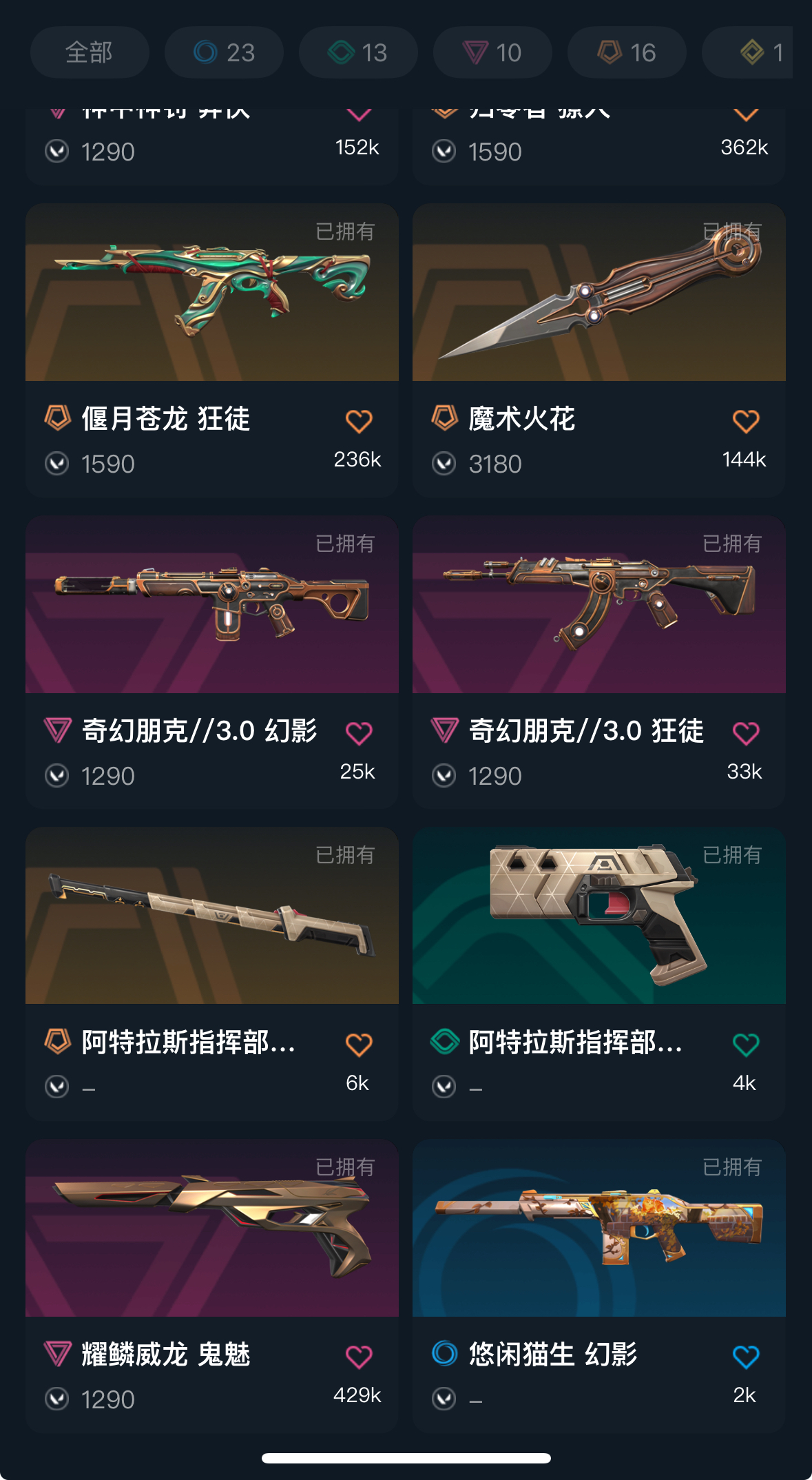Screen dimensions: 812x1480
Task: Open the green-tier 阿特拉斯指挥部 pistol card
Action: tap(599, 974)
